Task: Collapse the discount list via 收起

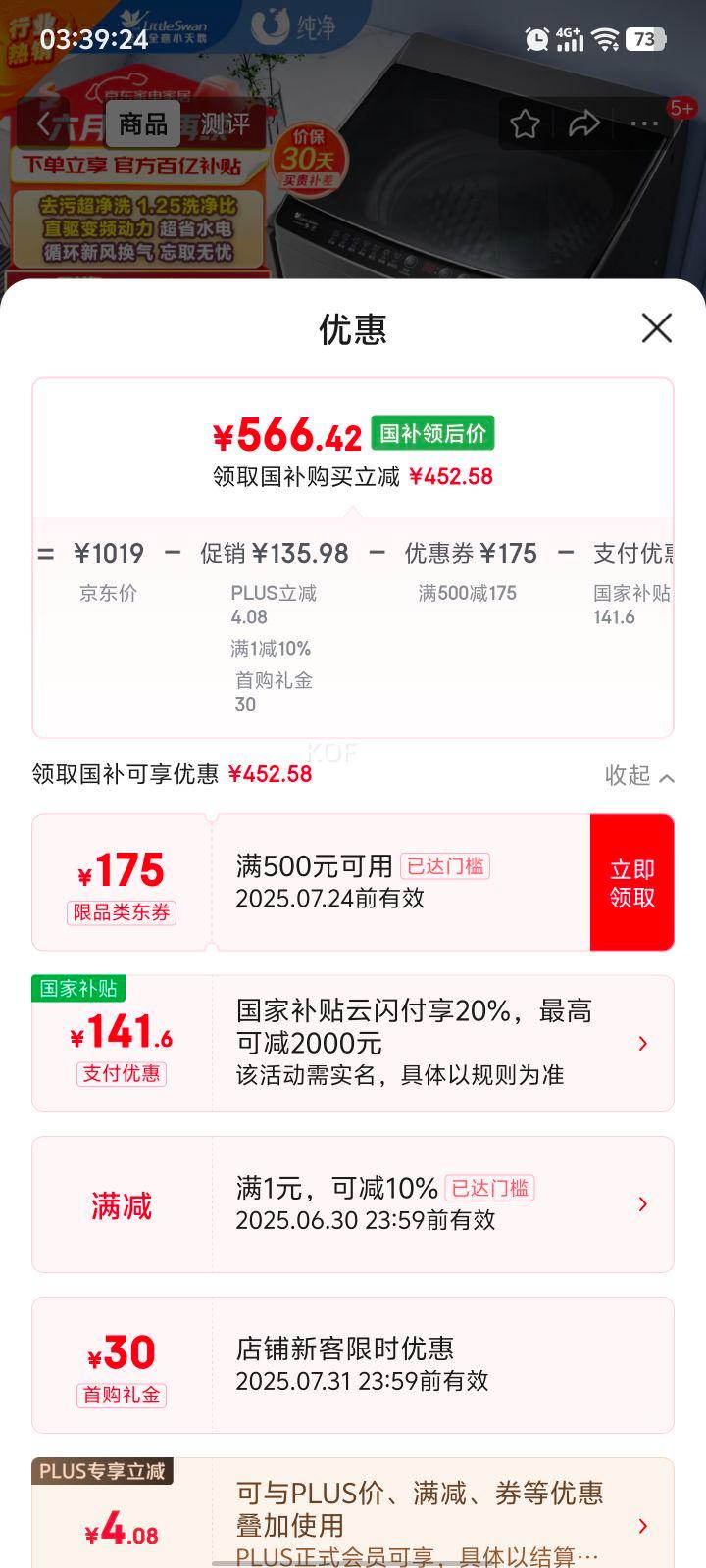Action: click(638, 776)
